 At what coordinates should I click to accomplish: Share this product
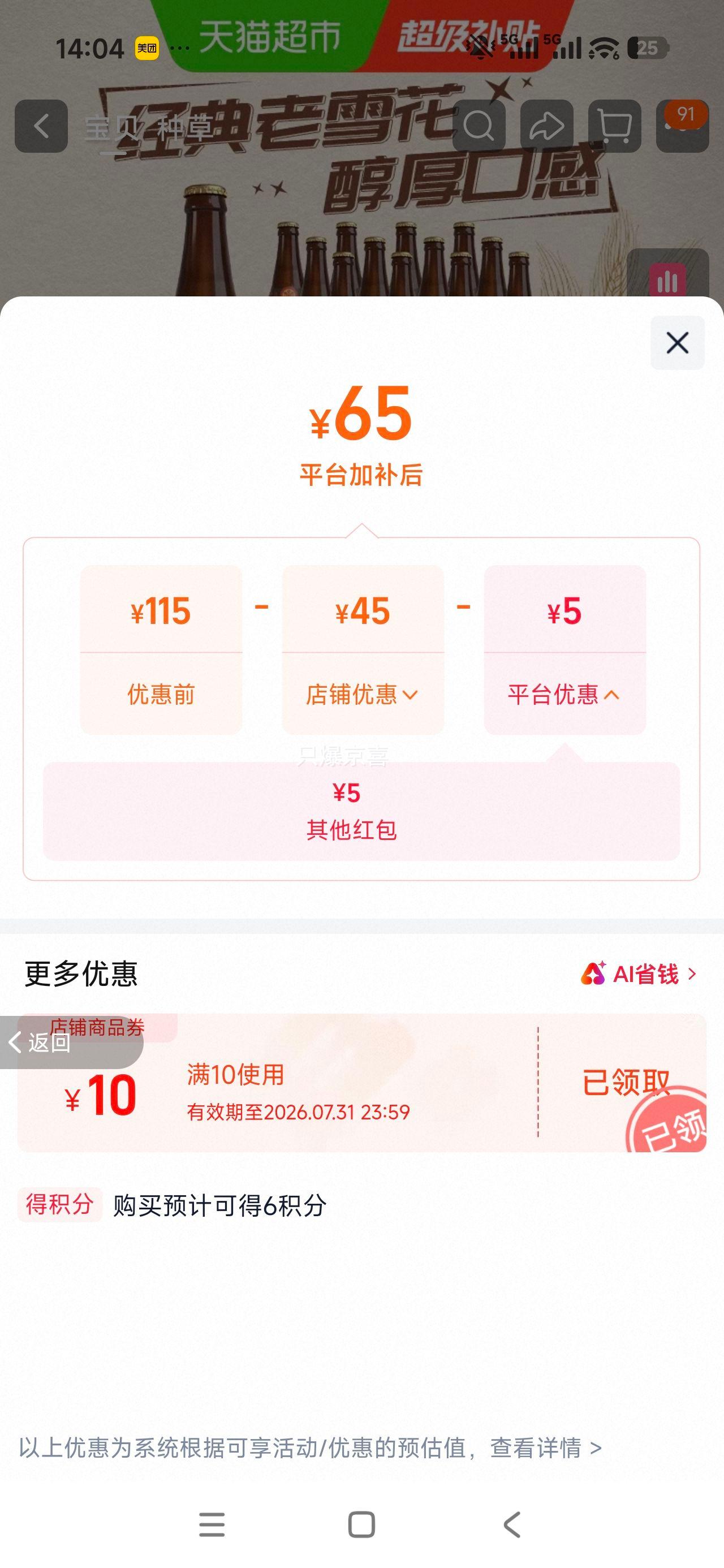pos(547,126)
